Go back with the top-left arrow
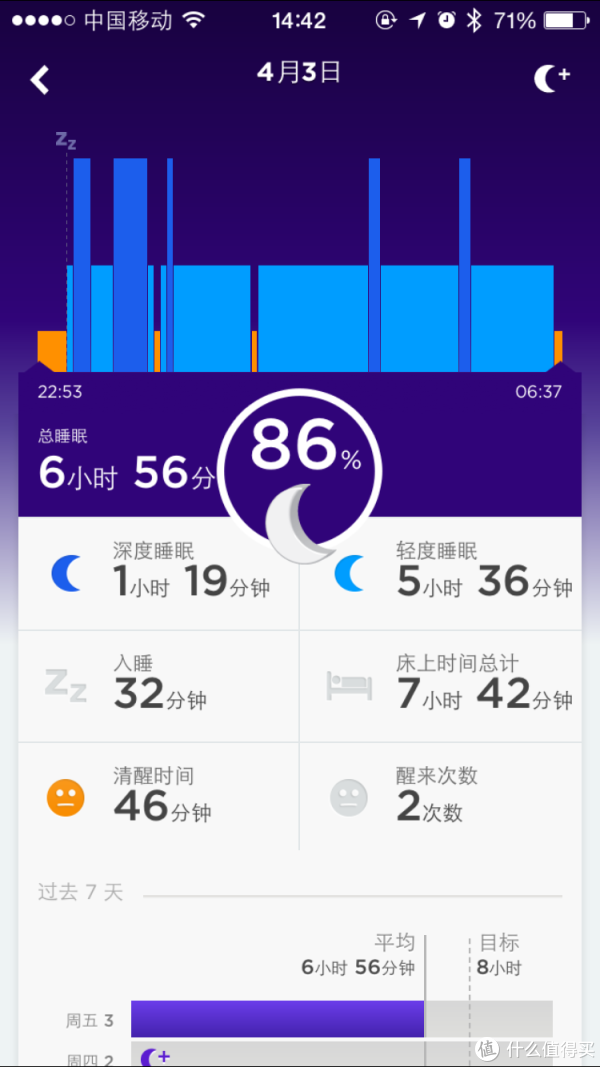600x1067 pixels. tap(39, 80)
